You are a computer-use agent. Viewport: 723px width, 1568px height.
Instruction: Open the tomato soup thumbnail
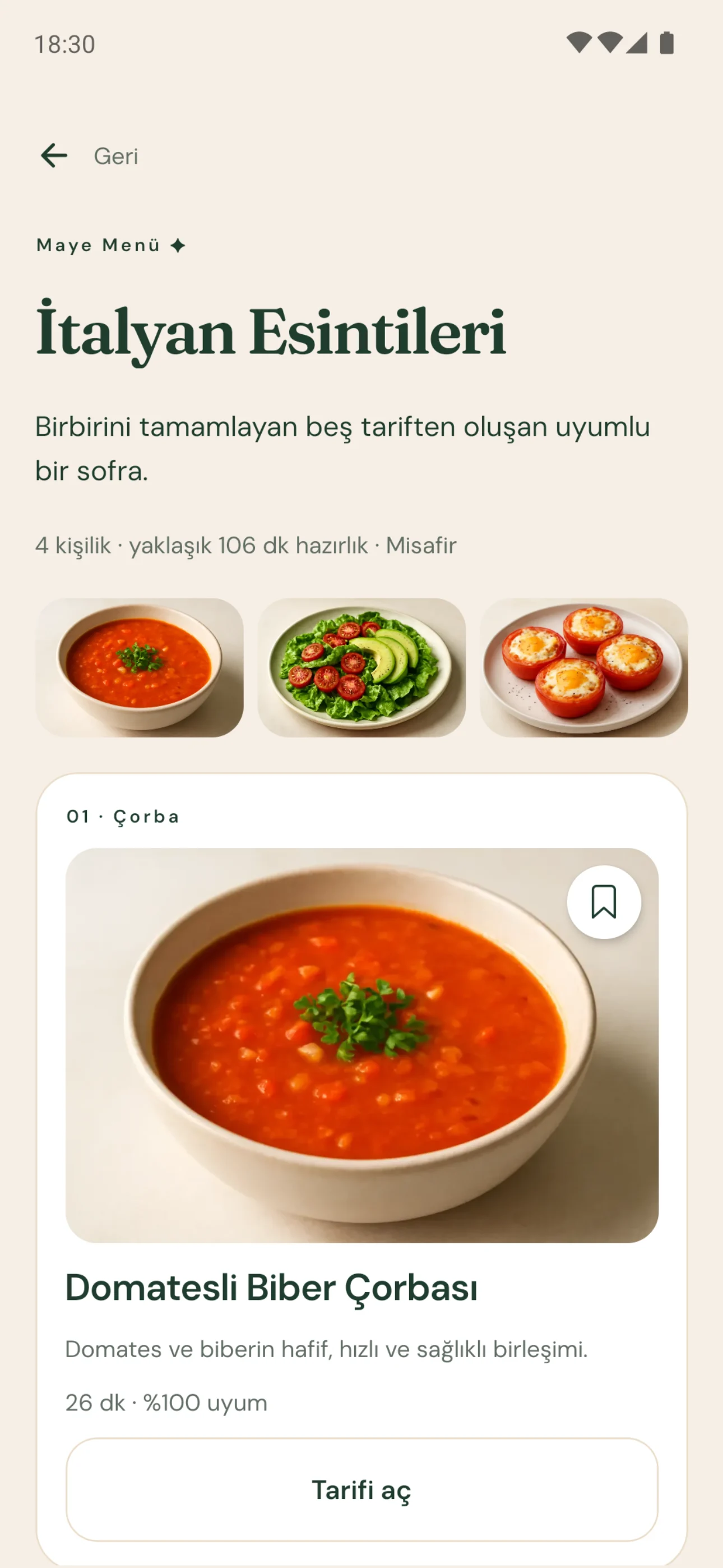click(140, 667)
